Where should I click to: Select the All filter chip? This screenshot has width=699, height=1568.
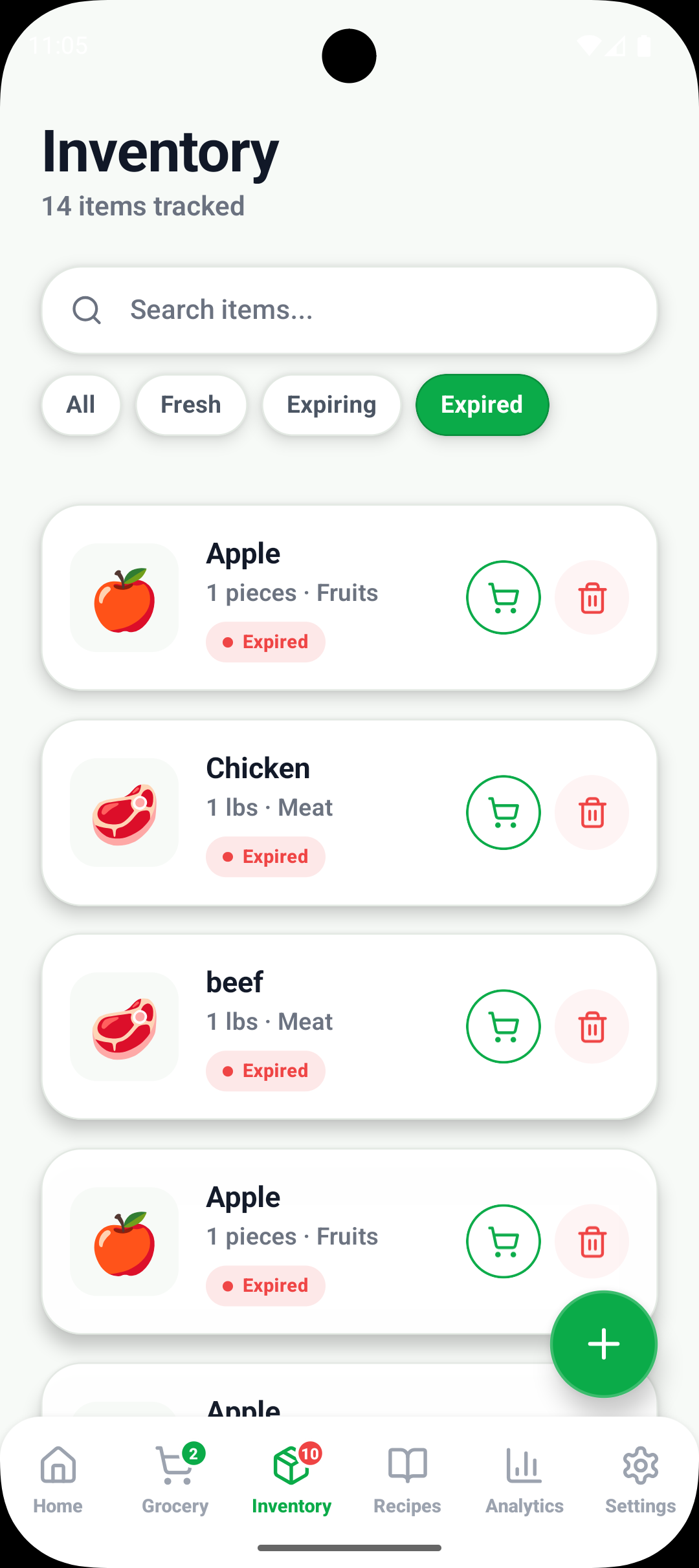81,405
